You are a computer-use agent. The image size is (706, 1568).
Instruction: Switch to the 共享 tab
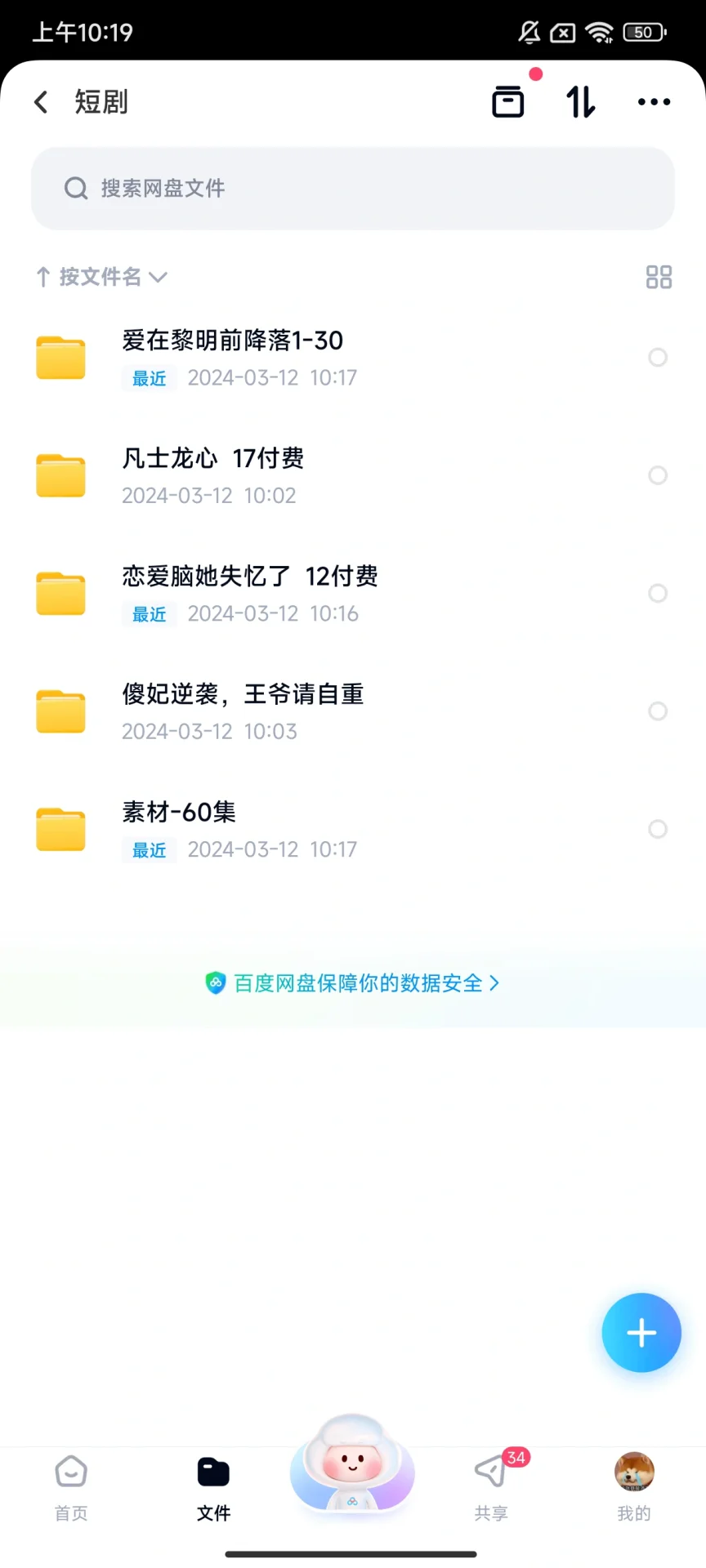(491, 1488)
